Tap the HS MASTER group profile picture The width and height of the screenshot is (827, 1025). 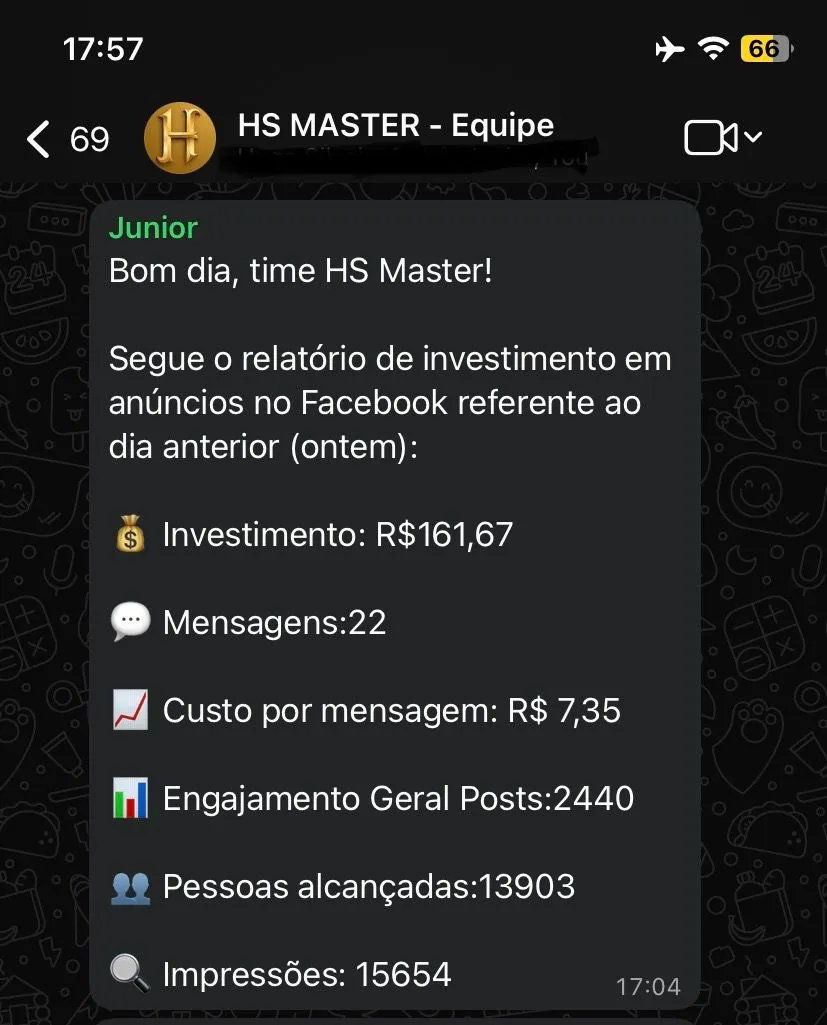coord(180,138)
